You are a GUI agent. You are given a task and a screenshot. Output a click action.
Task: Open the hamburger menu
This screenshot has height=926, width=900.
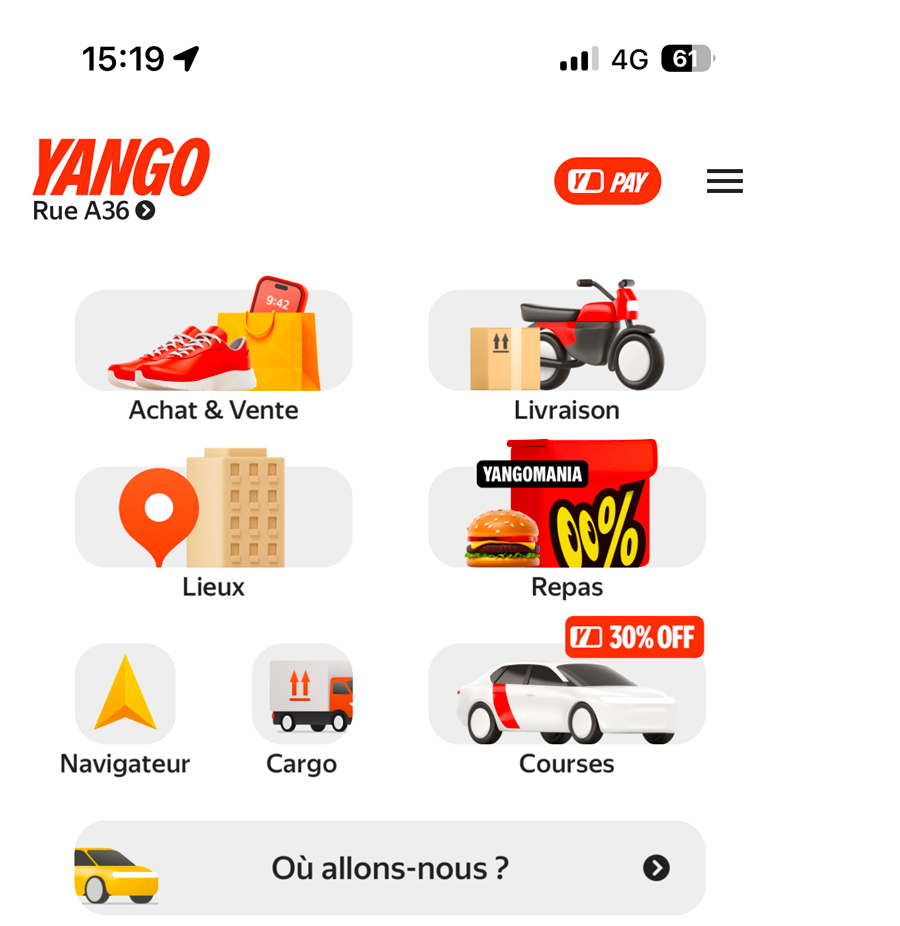coord(724,181)
